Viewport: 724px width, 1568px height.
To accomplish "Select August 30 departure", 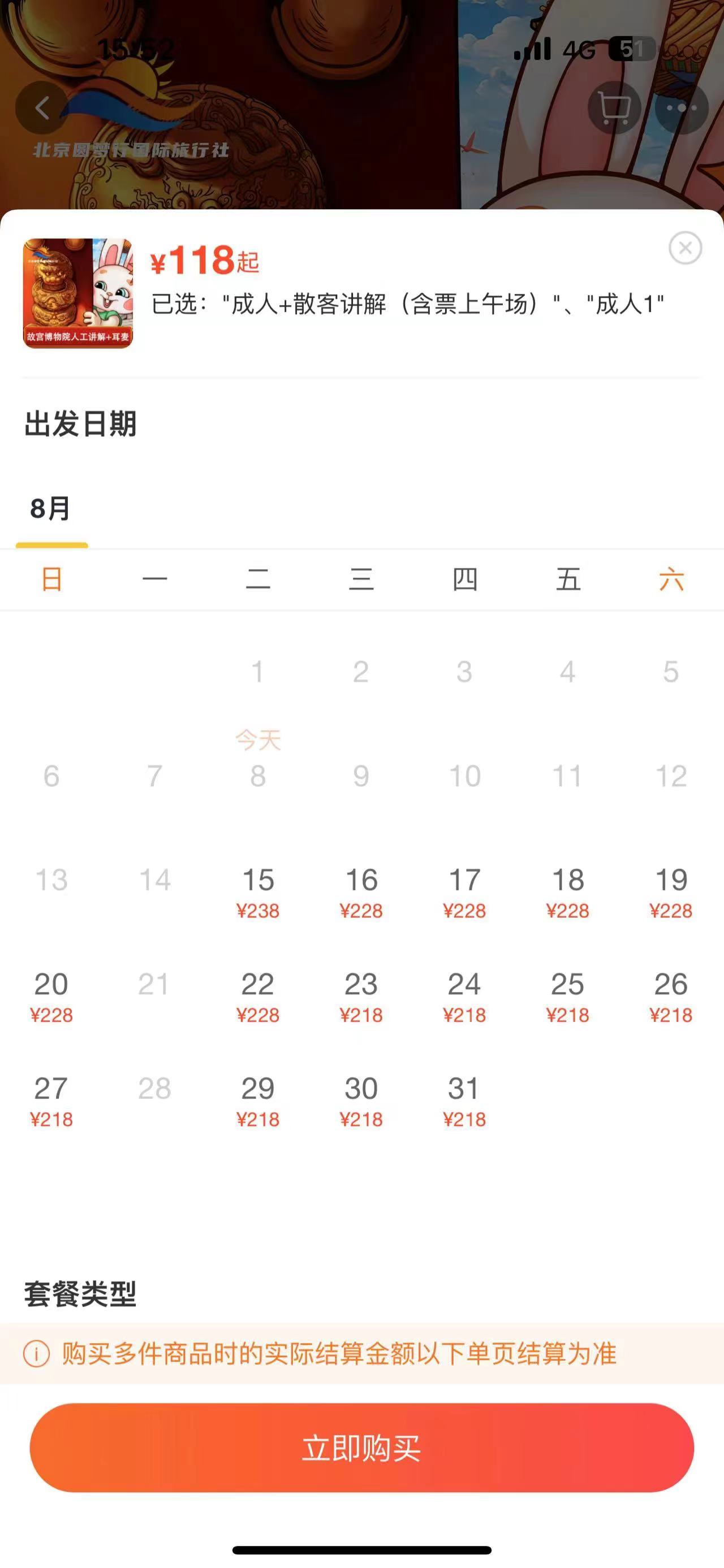I will [x=361, y=1100].
